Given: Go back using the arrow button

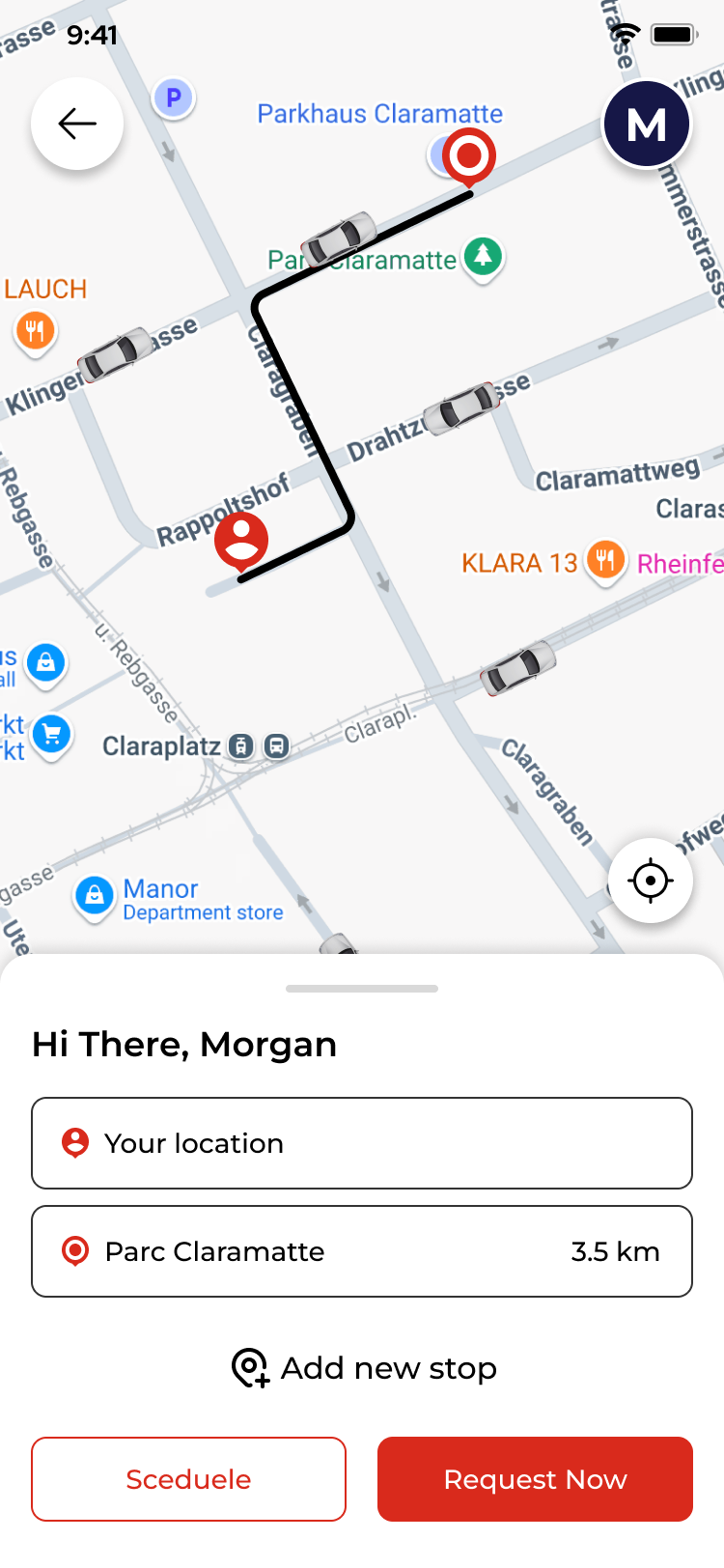Looking at the screenshot, I should (x=77, y=124).
